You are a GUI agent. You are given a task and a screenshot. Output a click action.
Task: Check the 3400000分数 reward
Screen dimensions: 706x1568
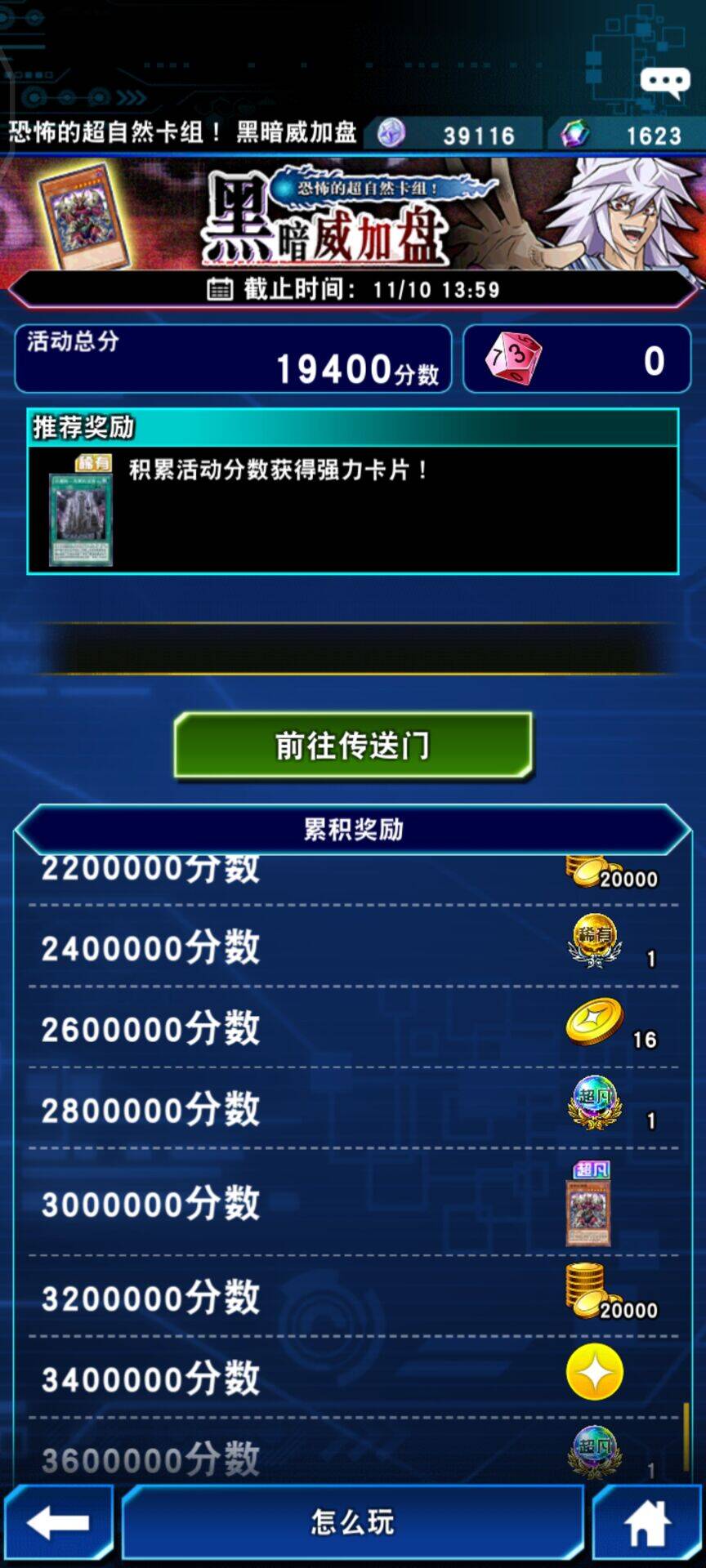595,1372
